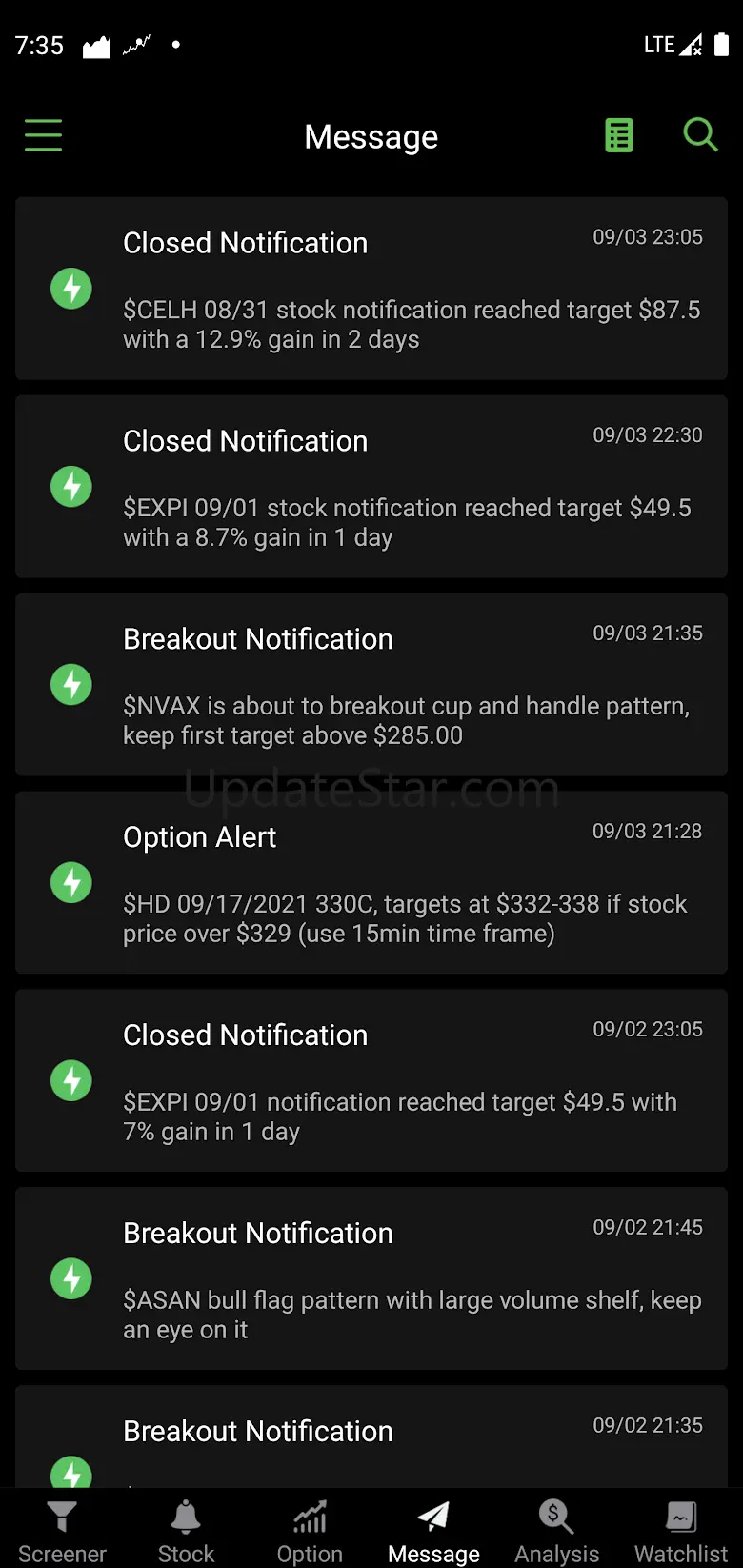The width and height of the screenshot is (743, 1568).
Task: Open the $HD option alert
Action: pyautogui.click(x=371, y=883)
